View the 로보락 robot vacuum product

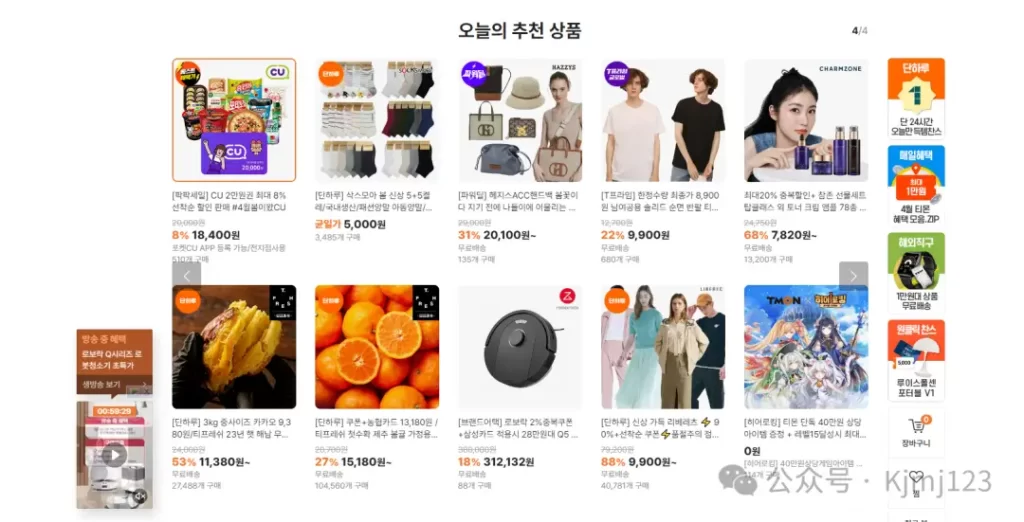click(520, 347)
